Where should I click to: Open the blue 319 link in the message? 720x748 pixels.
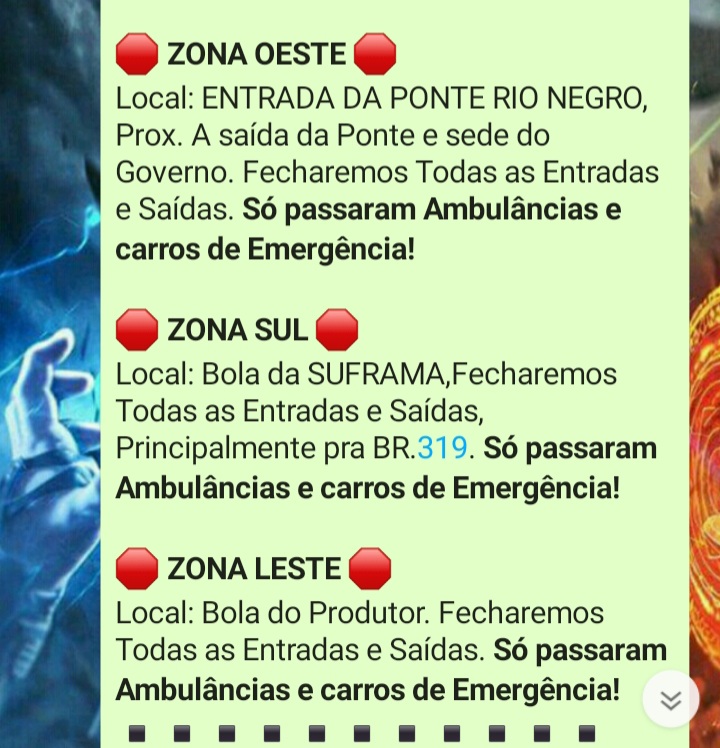(442, 448)
